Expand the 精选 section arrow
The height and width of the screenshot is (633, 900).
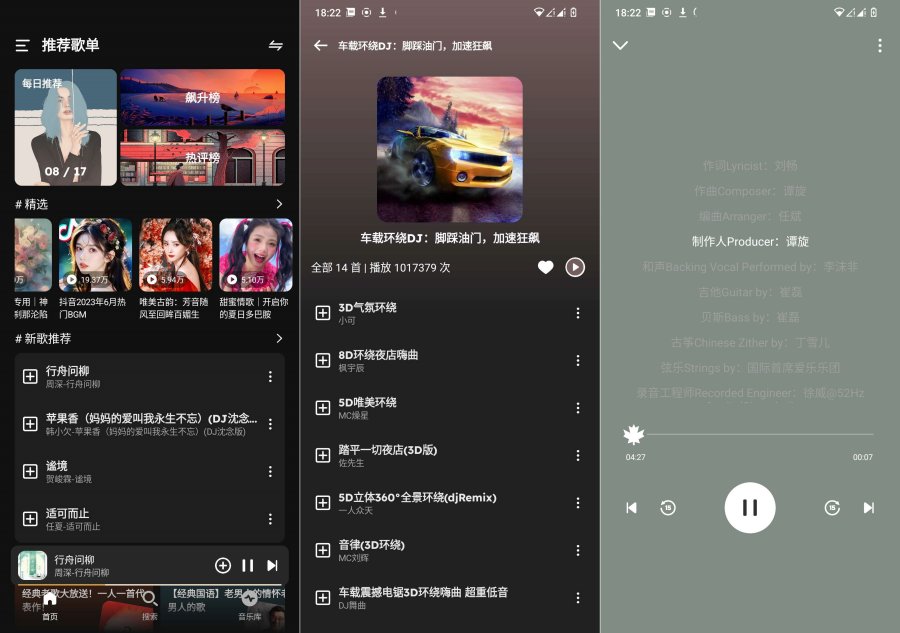(x=279, y=204)
